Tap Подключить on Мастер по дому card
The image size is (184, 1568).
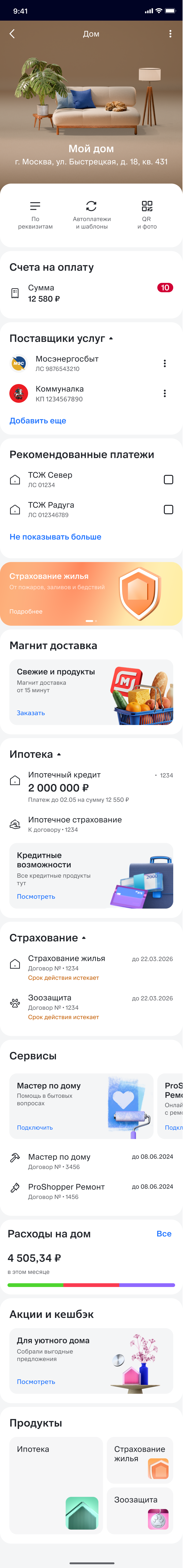pos(35,1127)
